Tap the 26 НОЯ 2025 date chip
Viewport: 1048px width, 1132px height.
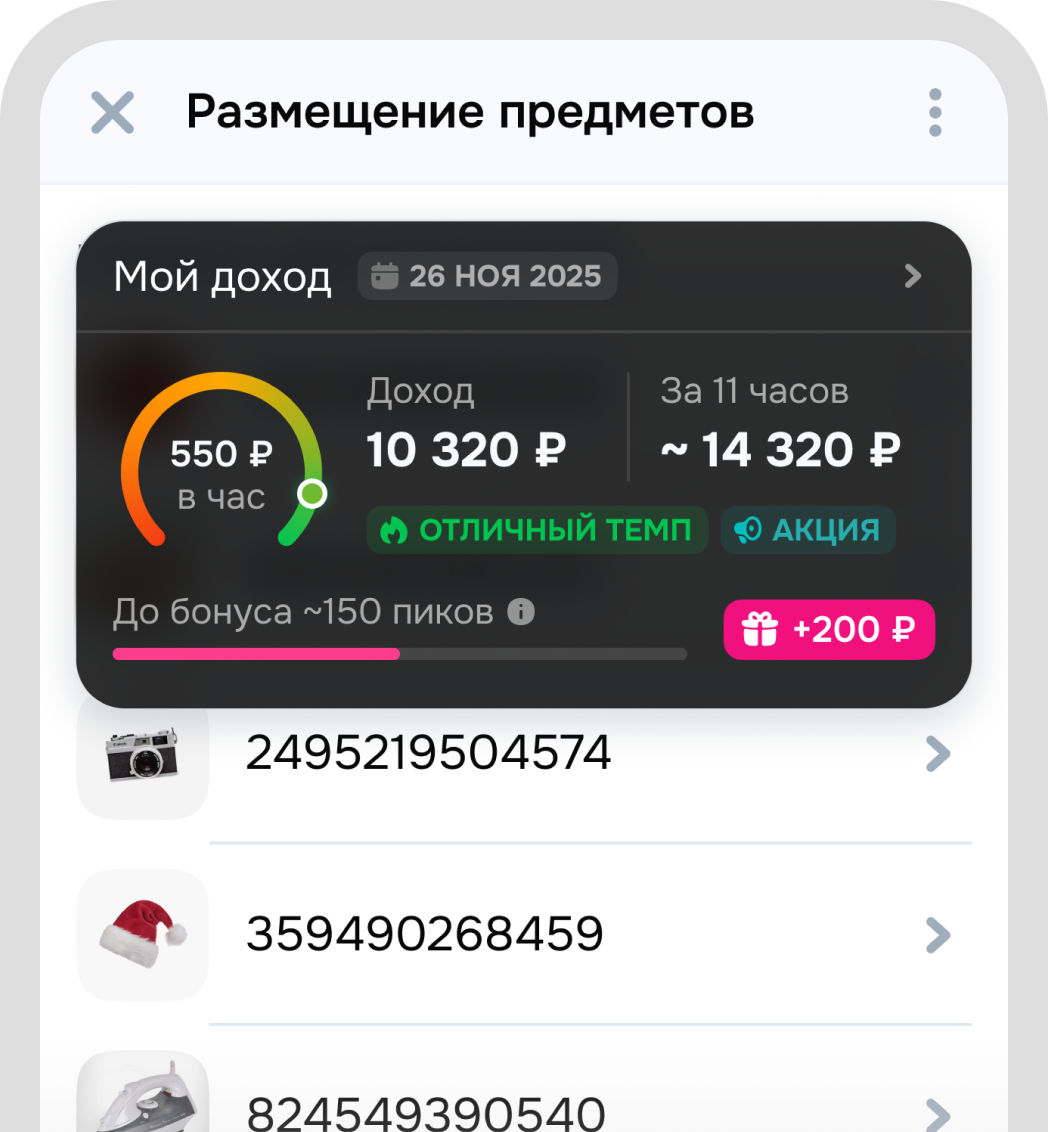tap(487, 276)
